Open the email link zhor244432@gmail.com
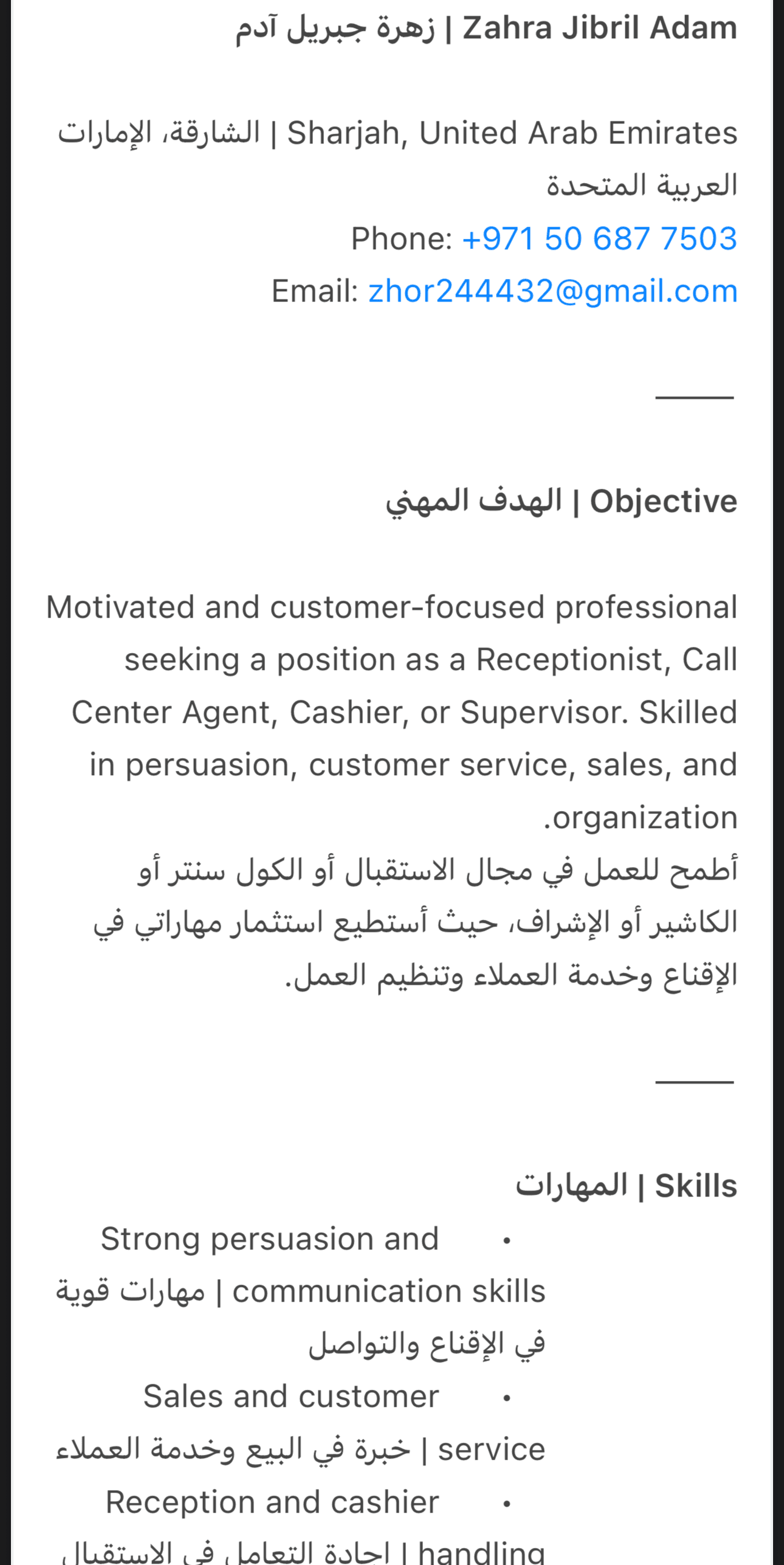Screen dimensions: 784x1565 click(x=552, y=291)
